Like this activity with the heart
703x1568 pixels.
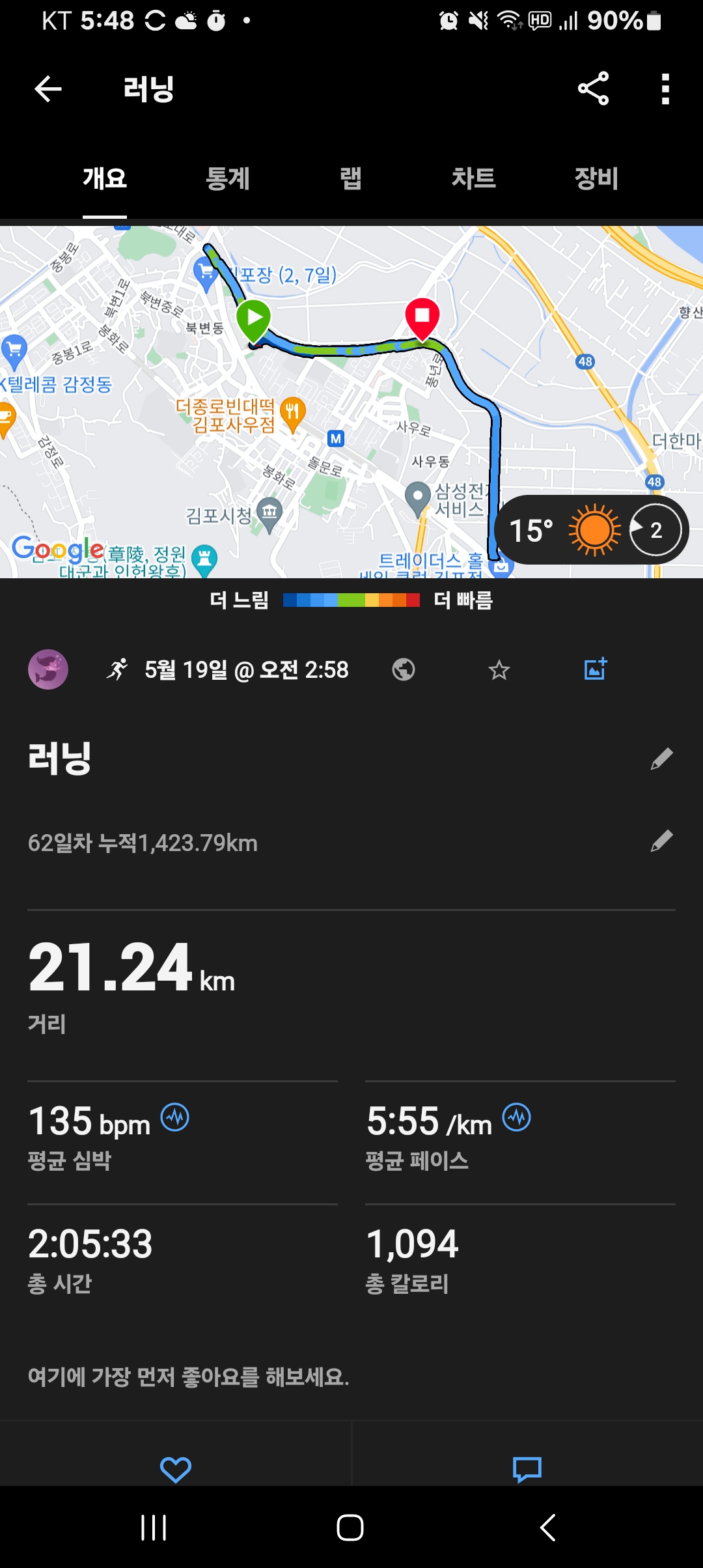pos(176,1469)
